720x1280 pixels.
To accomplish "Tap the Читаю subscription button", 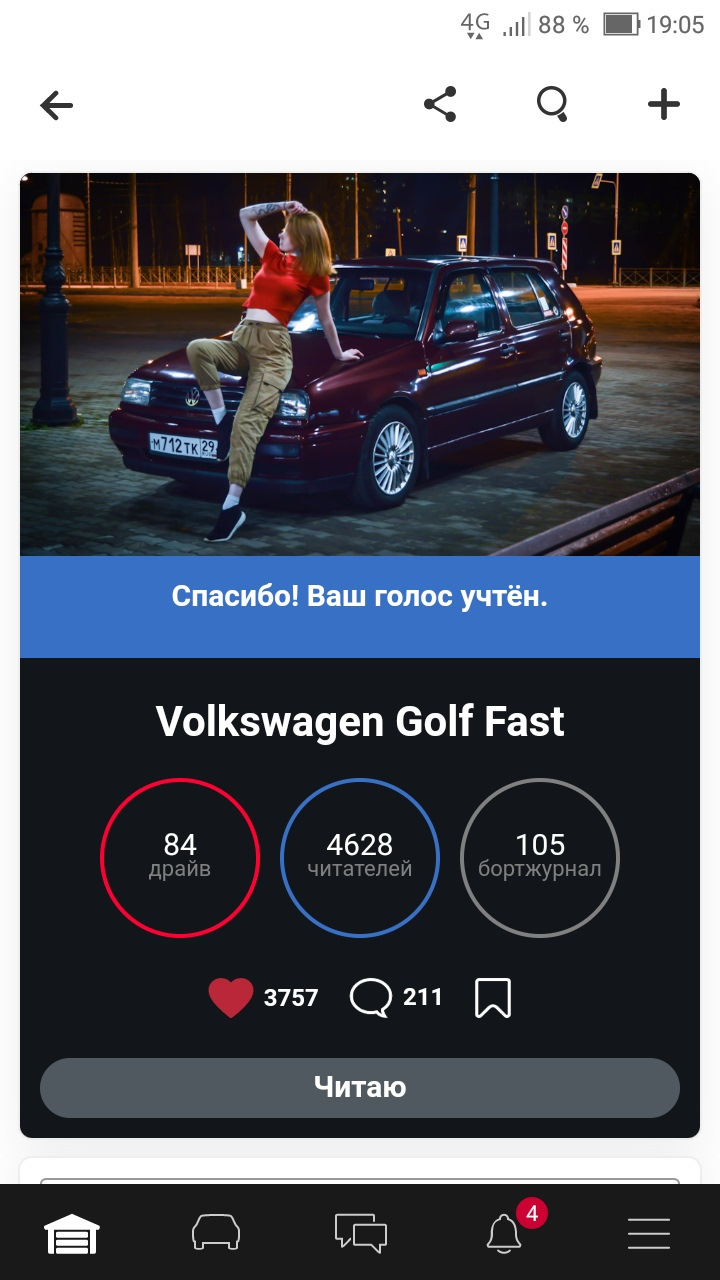I will (360, 1087).
